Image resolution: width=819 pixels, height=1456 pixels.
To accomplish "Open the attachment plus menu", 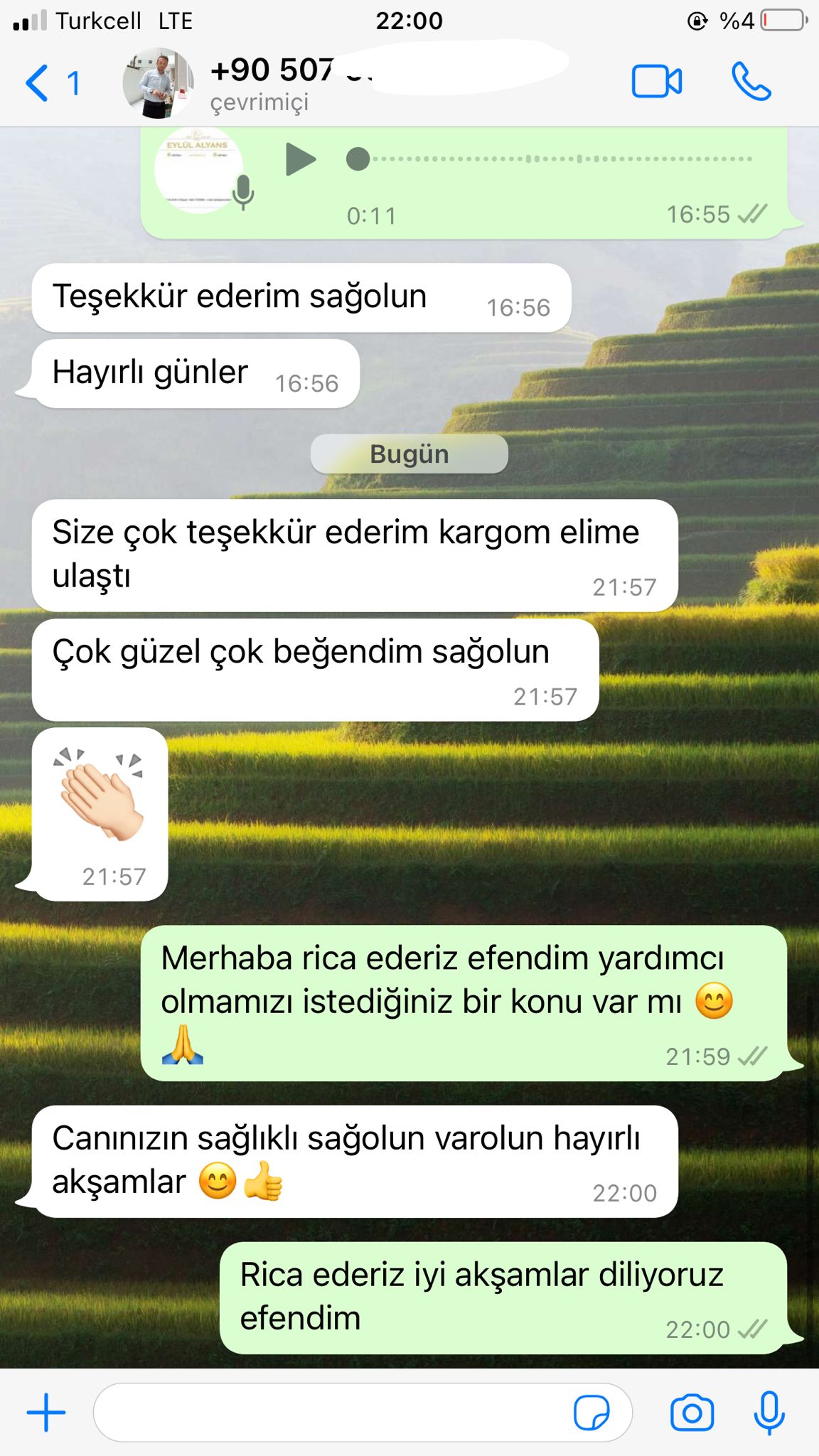I will (x=46, y=1412).
